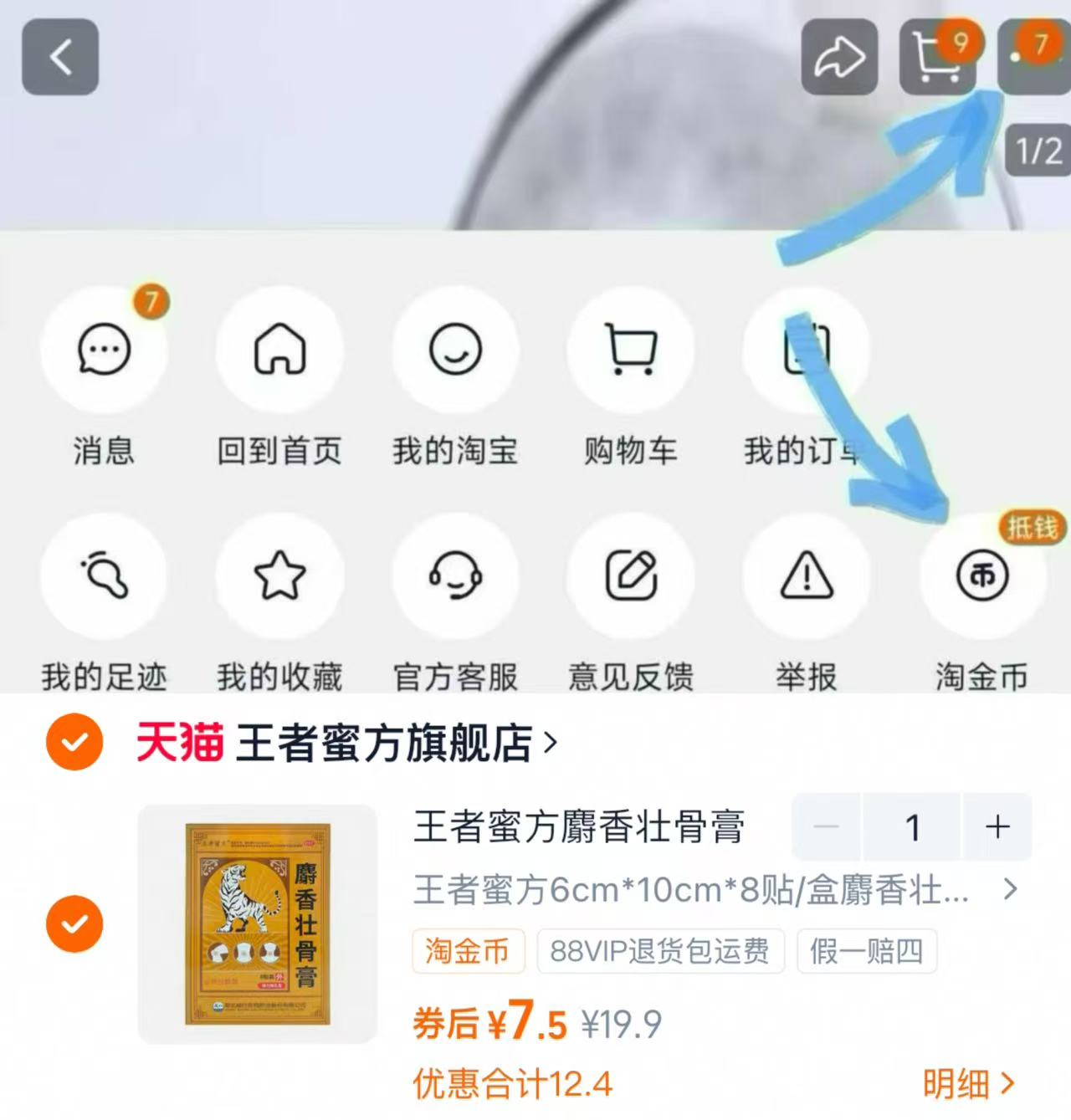1071x1120 pixels.
Task: Open 意见反馈 feedback
Action: (631, 576)
